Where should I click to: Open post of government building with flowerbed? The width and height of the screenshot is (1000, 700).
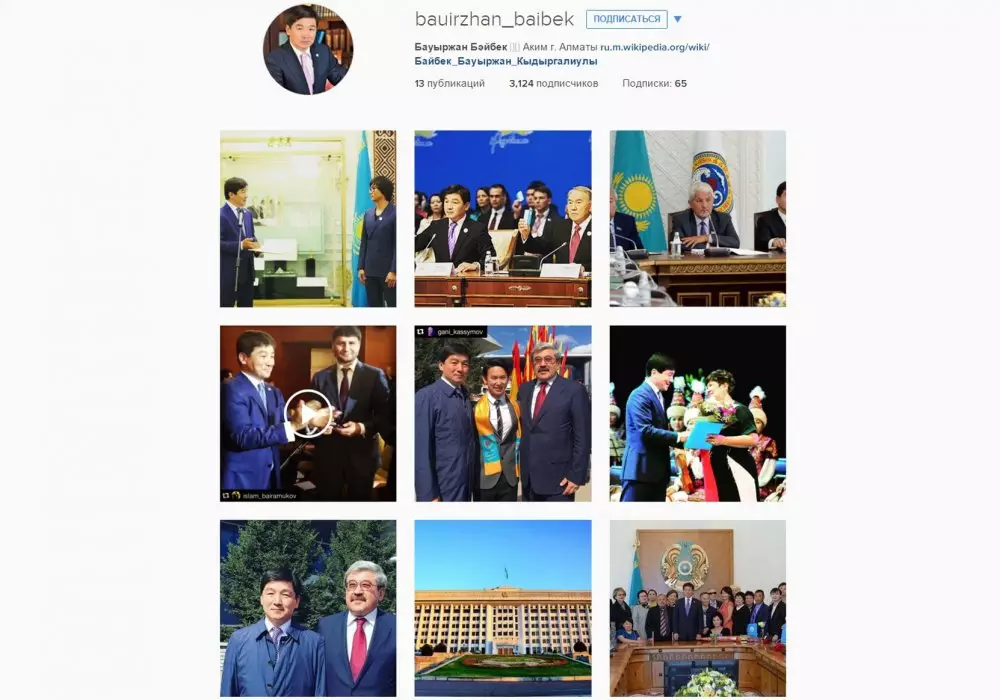[x=502, y=608]
